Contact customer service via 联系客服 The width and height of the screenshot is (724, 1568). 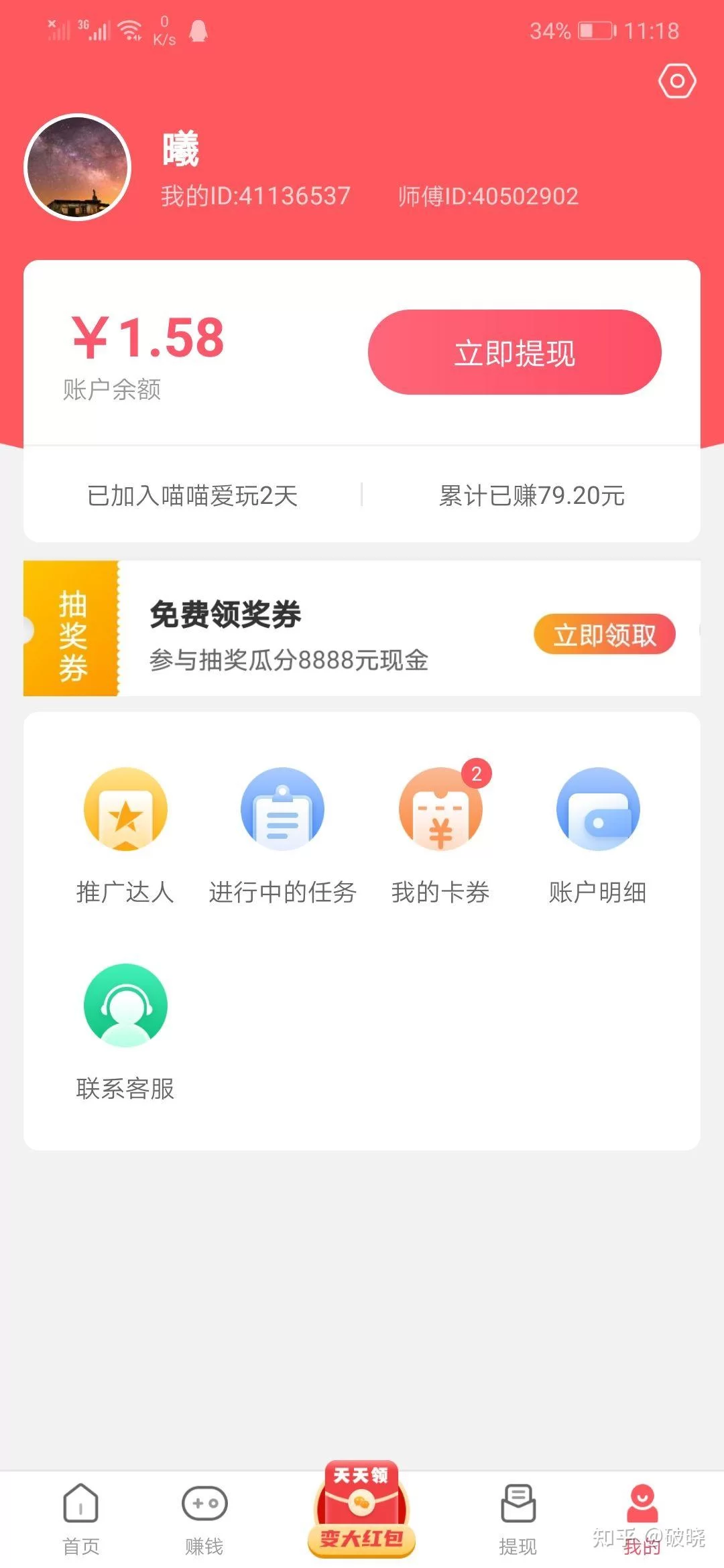[x=125, y=1031]
